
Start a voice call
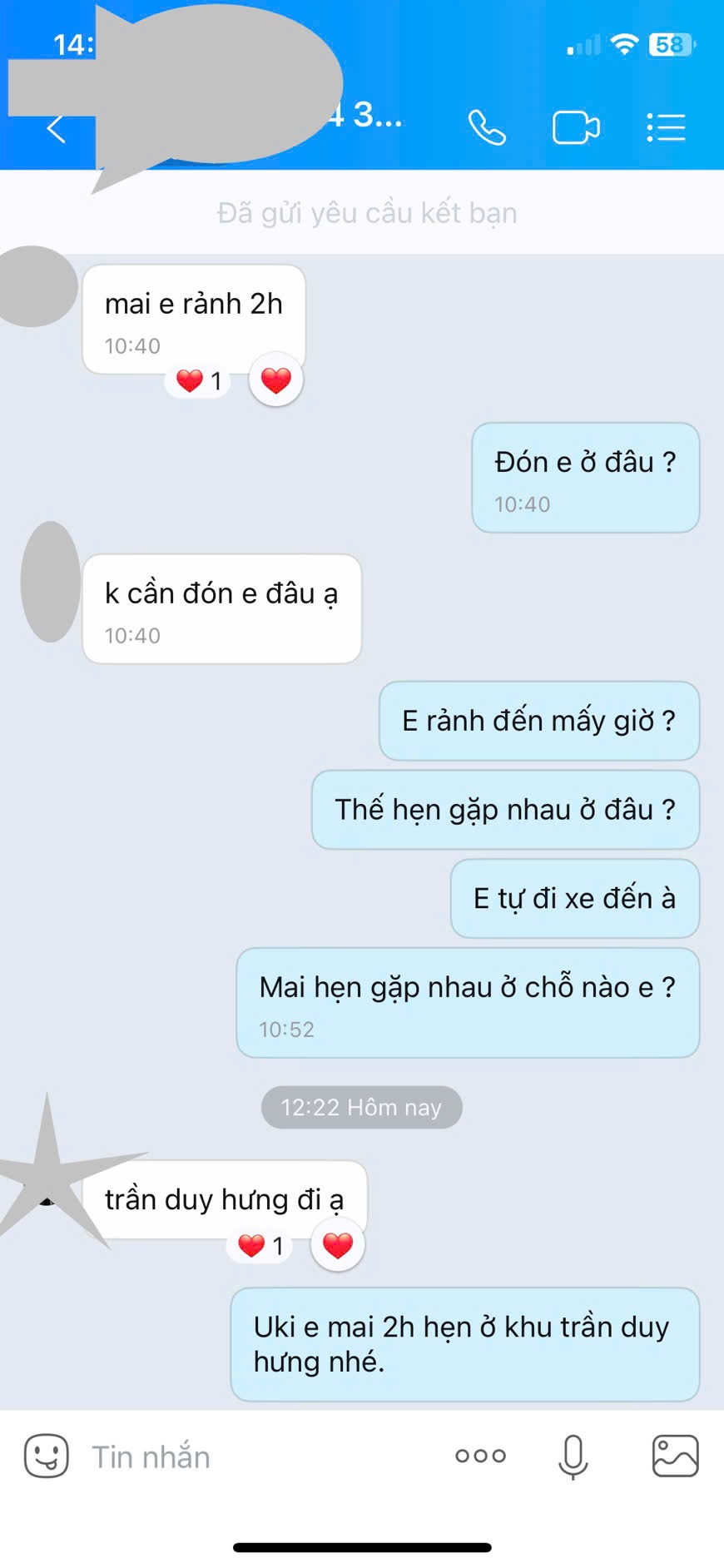point(487,128)
